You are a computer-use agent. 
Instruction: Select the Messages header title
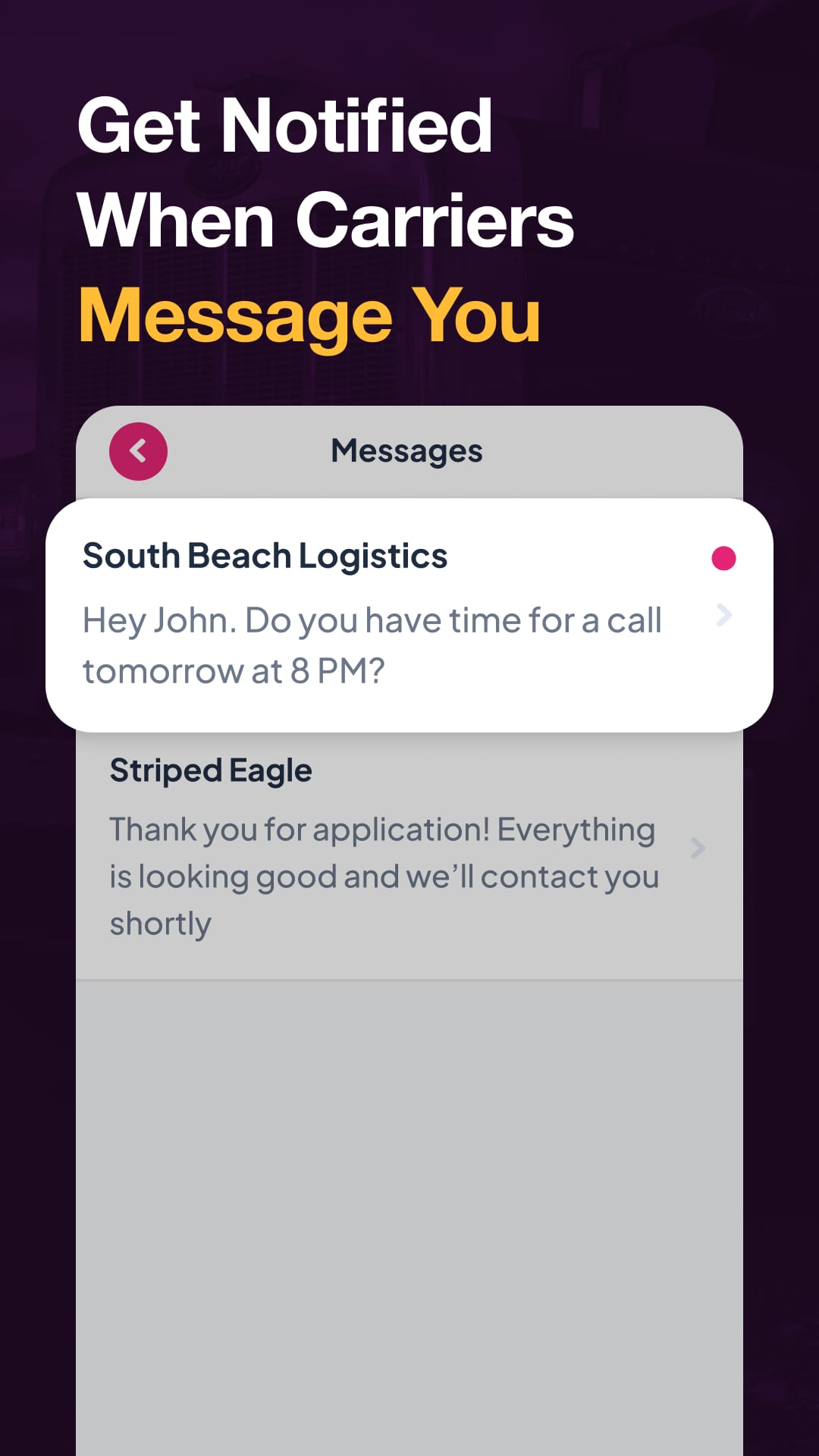(x=407, y=450)
